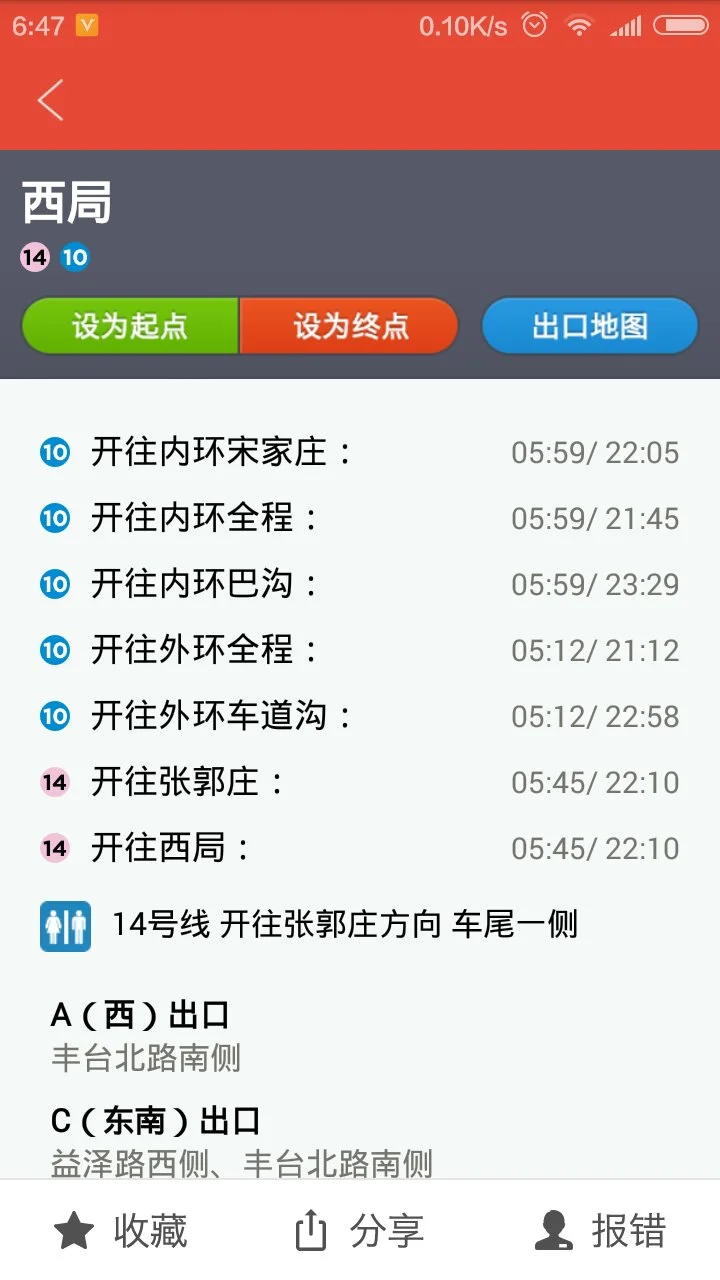Viewport: 720px width, 1280px height.
Task: Tap the person icon next to 报错
Action: click(x=553, y=1232)
